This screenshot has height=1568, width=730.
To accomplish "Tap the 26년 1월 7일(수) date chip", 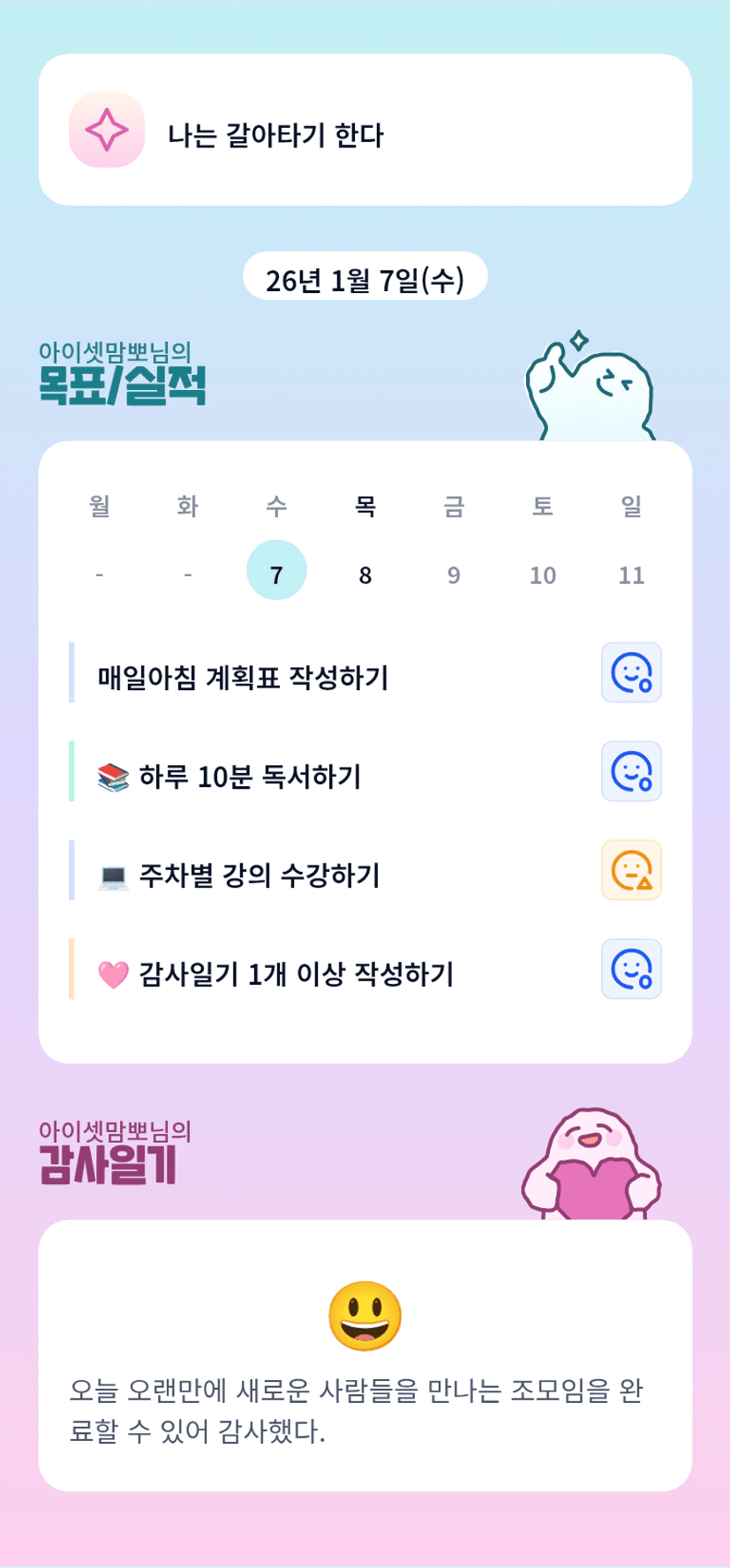I will [365, 278].
